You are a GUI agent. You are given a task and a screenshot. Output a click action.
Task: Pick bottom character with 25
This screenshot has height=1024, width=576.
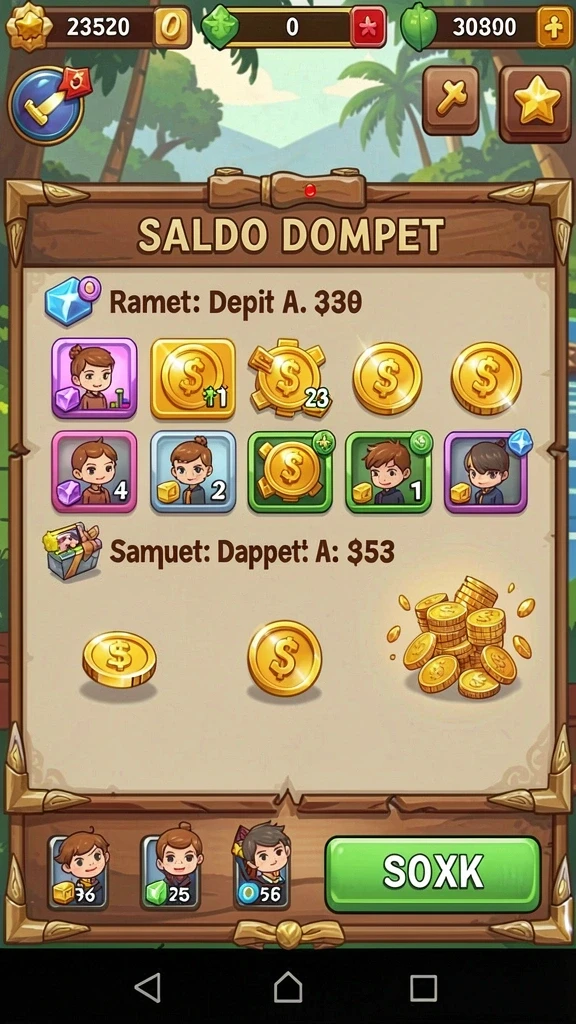(x=171, y=871)
